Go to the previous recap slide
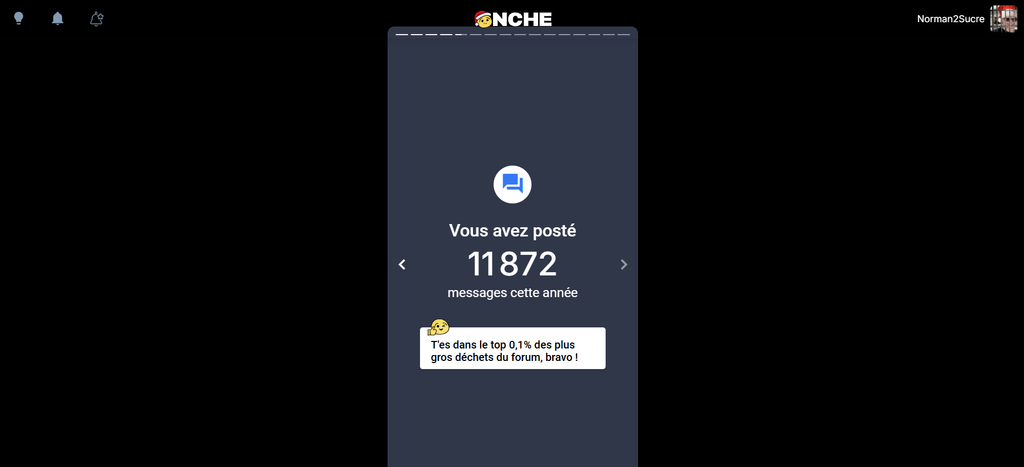 (x=402, y=264)
